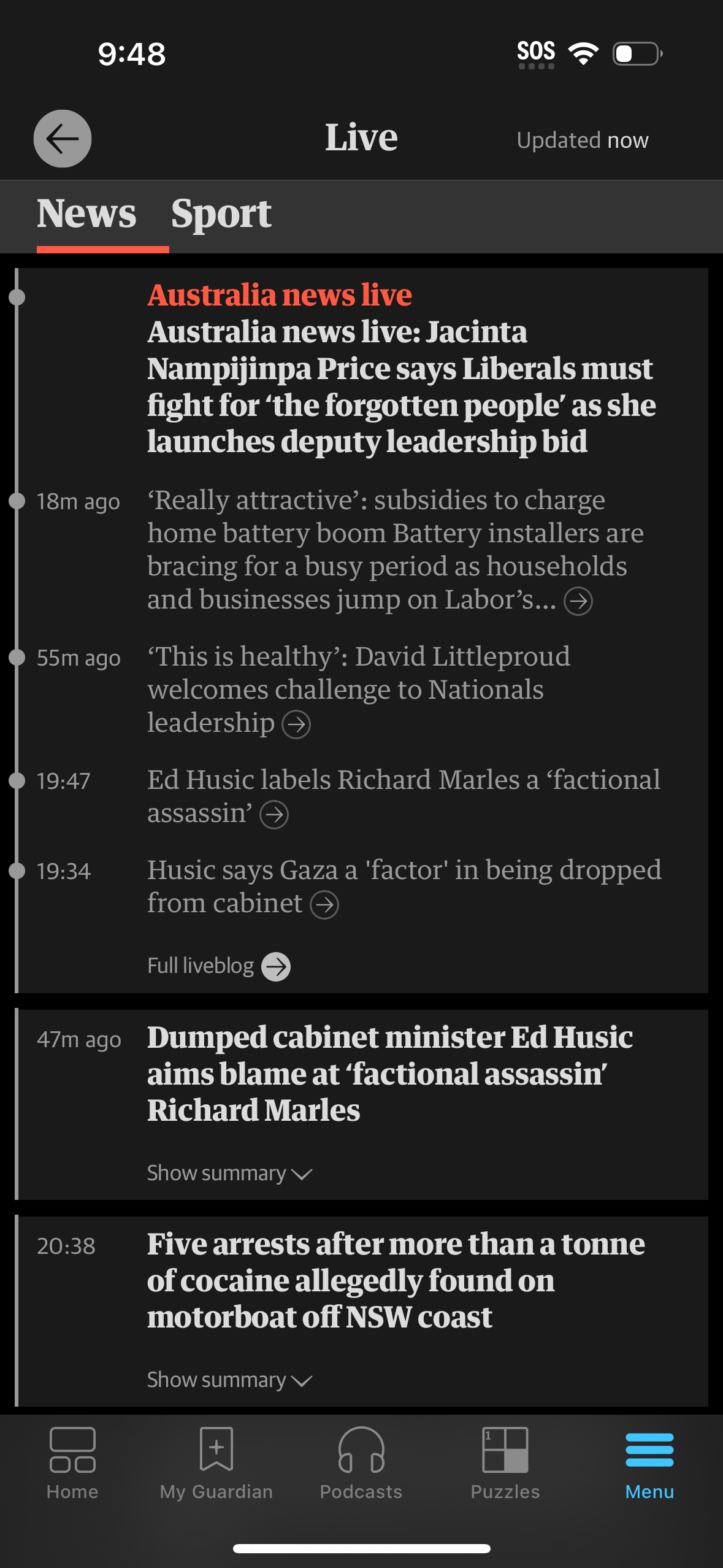Open the Puzzles tab
This screenshot has height=1568, width=723.
(x=505, y=1463)
